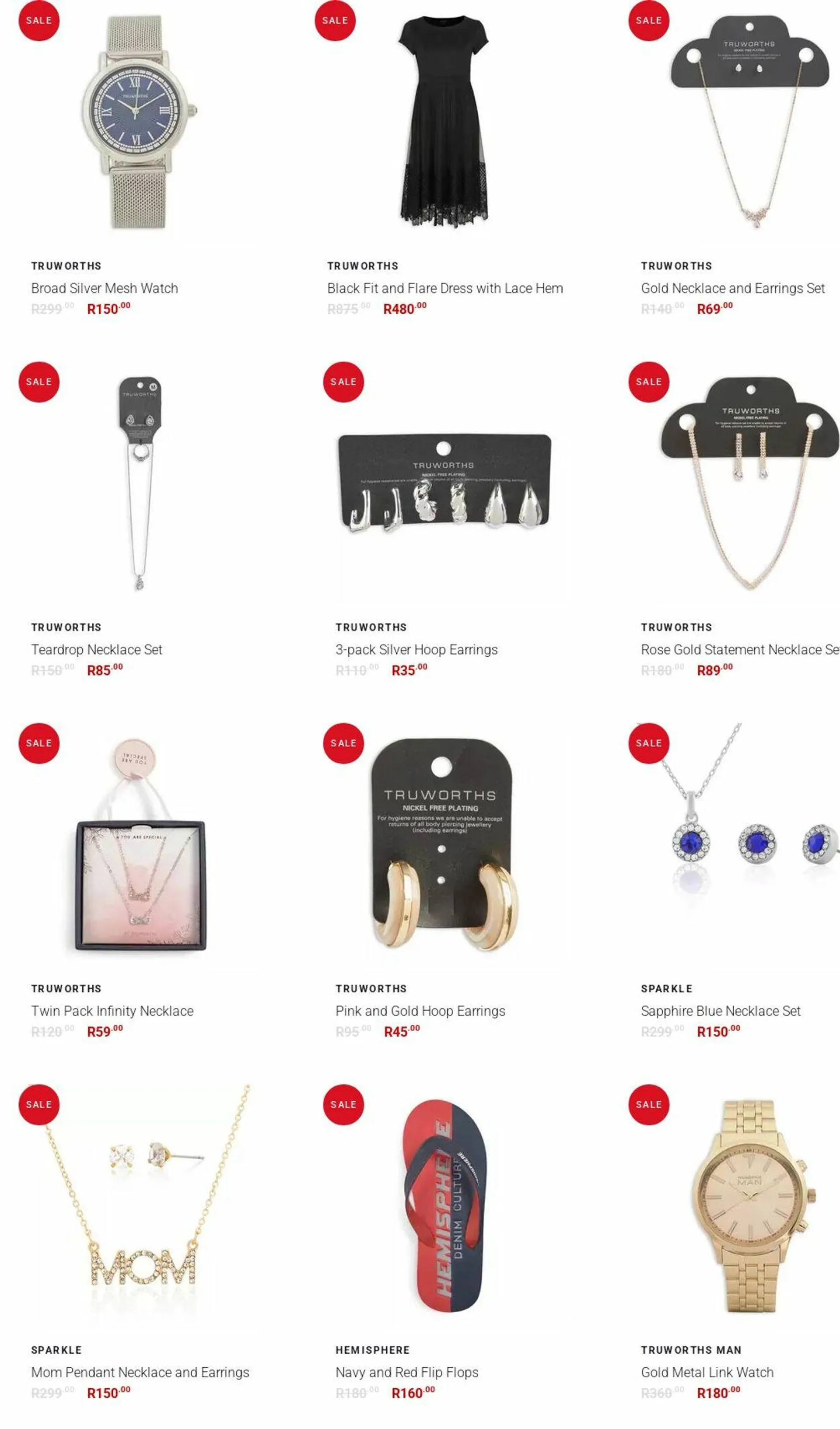Viewport: 840px width, 1429px height.
Task: Select the Teardrop Necklace Set item
Action: 96,649
